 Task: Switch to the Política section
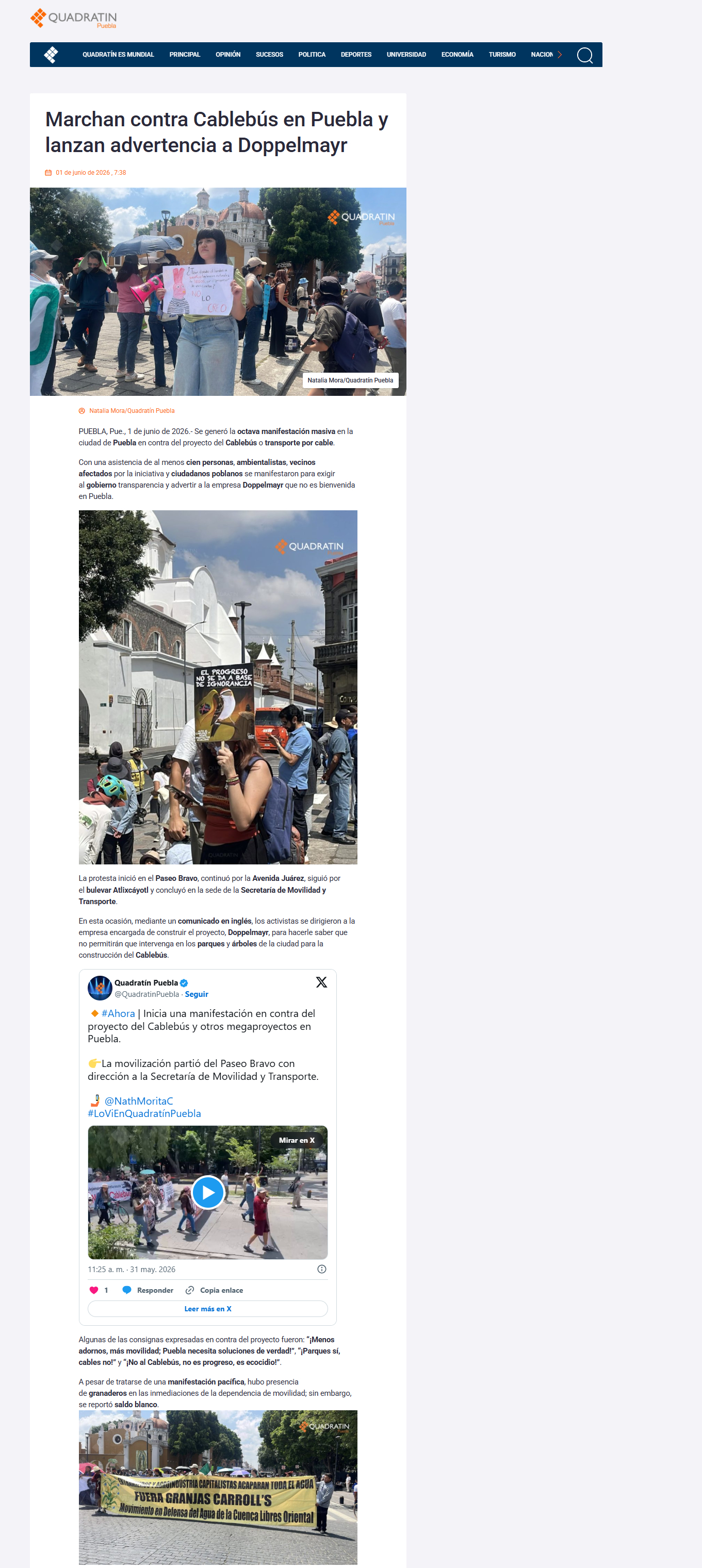tap(312, 55)
